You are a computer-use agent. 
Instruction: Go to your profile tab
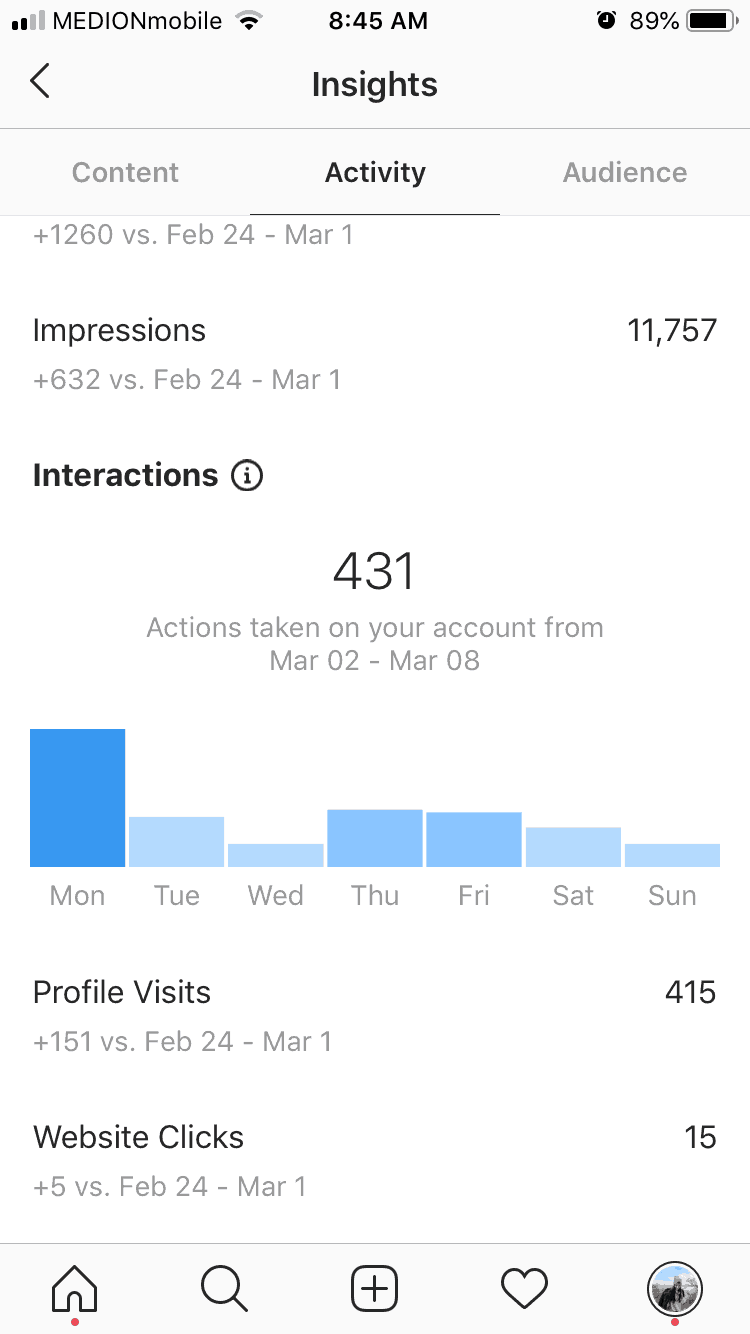coord(675,1287)
